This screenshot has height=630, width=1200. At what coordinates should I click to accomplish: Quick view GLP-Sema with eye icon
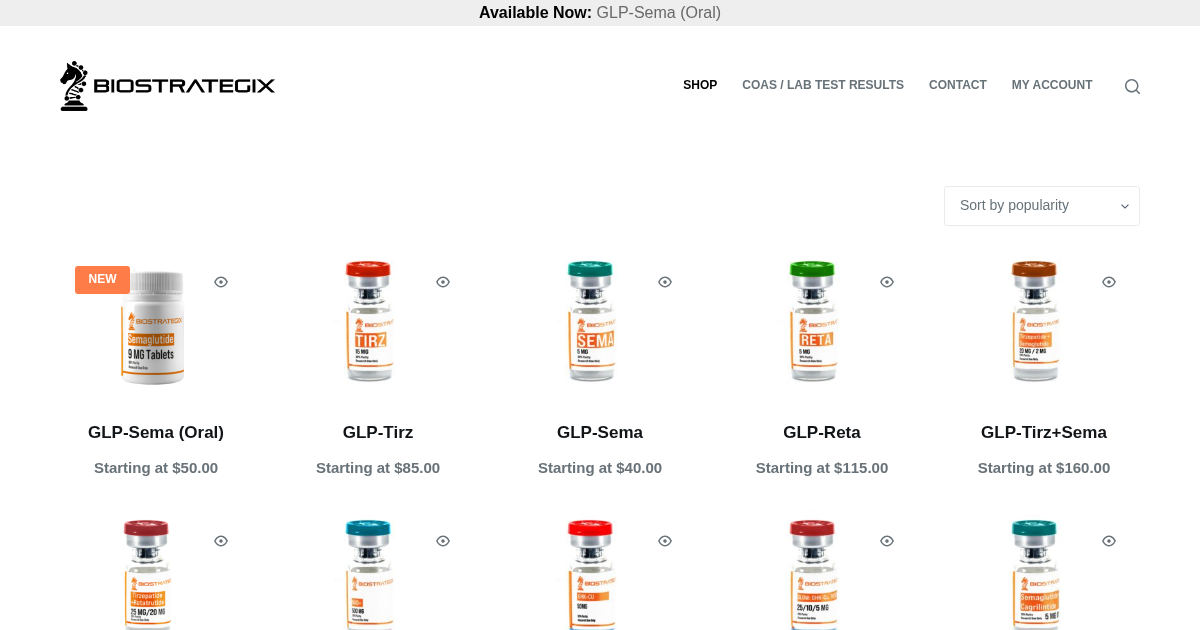click(x=665, y=282)
